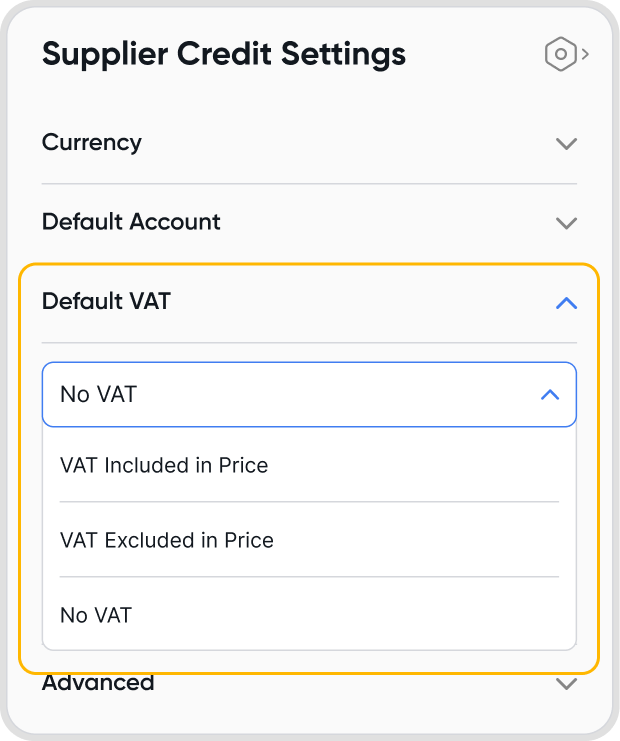The width and height of the screenshot is (620, 741).
Task: Expand the Advanced section
Action: pyautogui.click(x=566, y=684)
